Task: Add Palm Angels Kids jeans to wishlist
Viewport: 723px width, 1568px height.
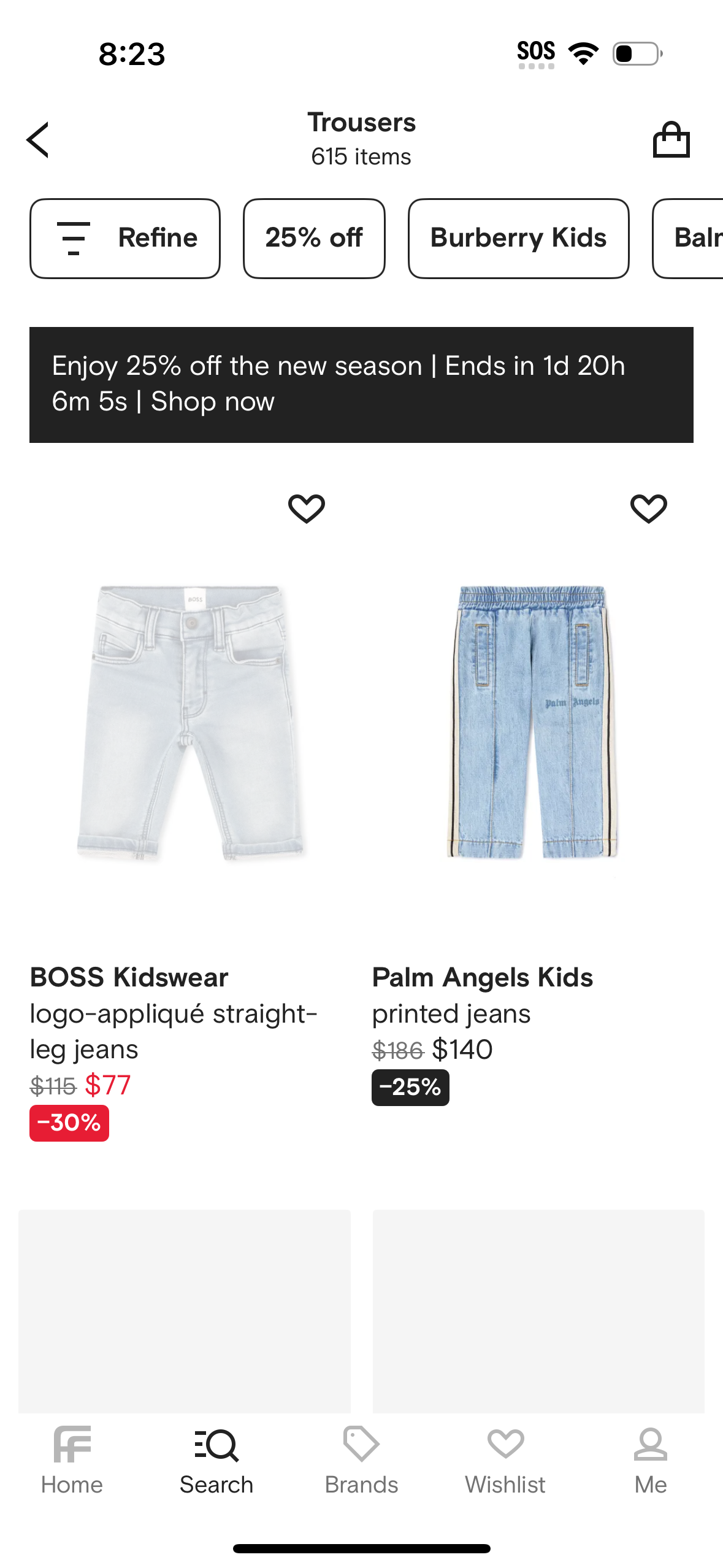Action: click(x=648, y=509)
